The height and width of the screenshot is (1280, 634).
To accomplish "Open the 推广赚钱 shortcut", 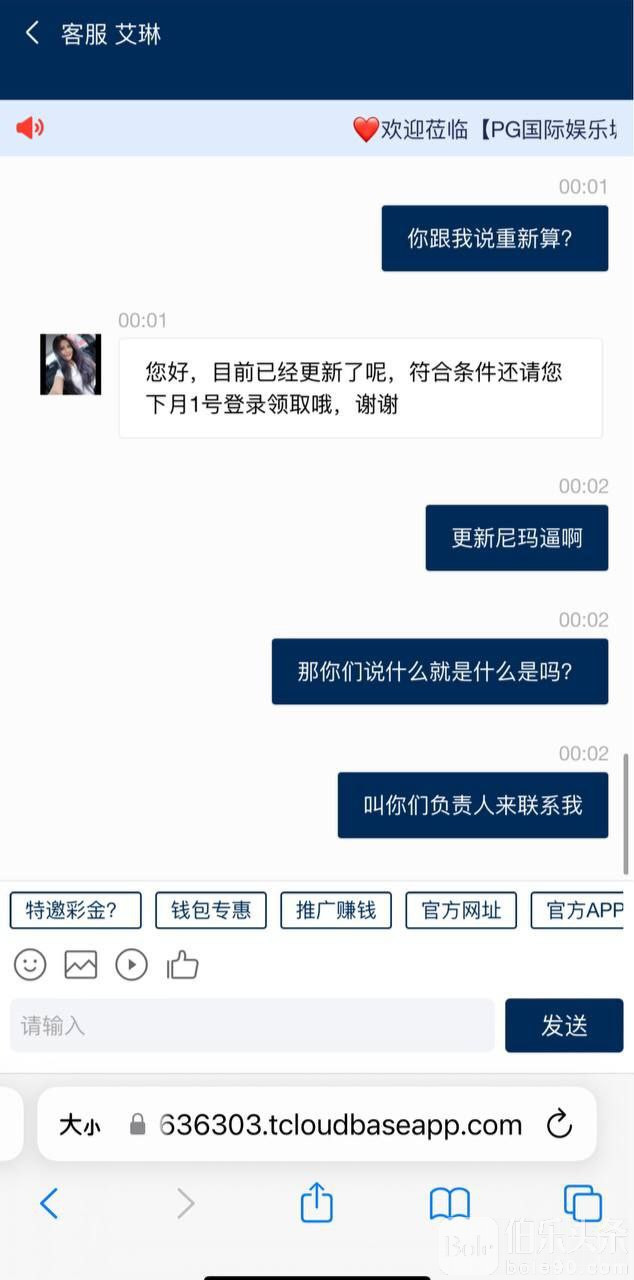I will click(336, 910).
